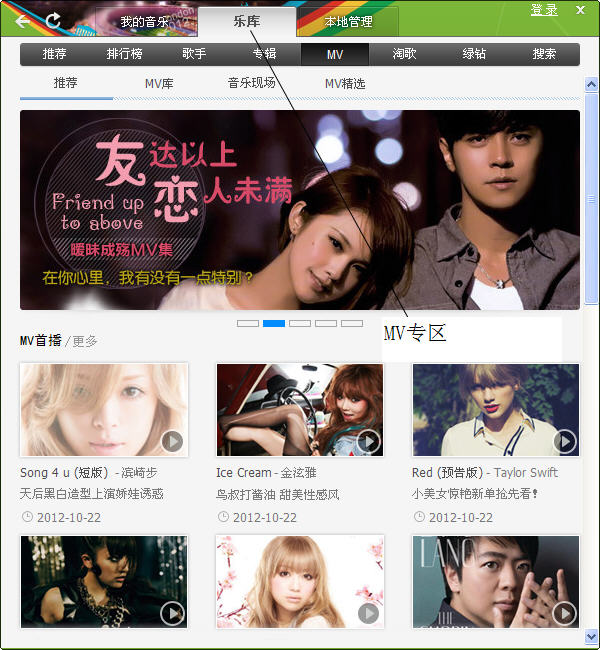Image resolution: width=600 pixels, height=650 pixels.
Task: Open the 友达以上恋人未满 banner
Action: pyautogui.click(x=299, y=209)
